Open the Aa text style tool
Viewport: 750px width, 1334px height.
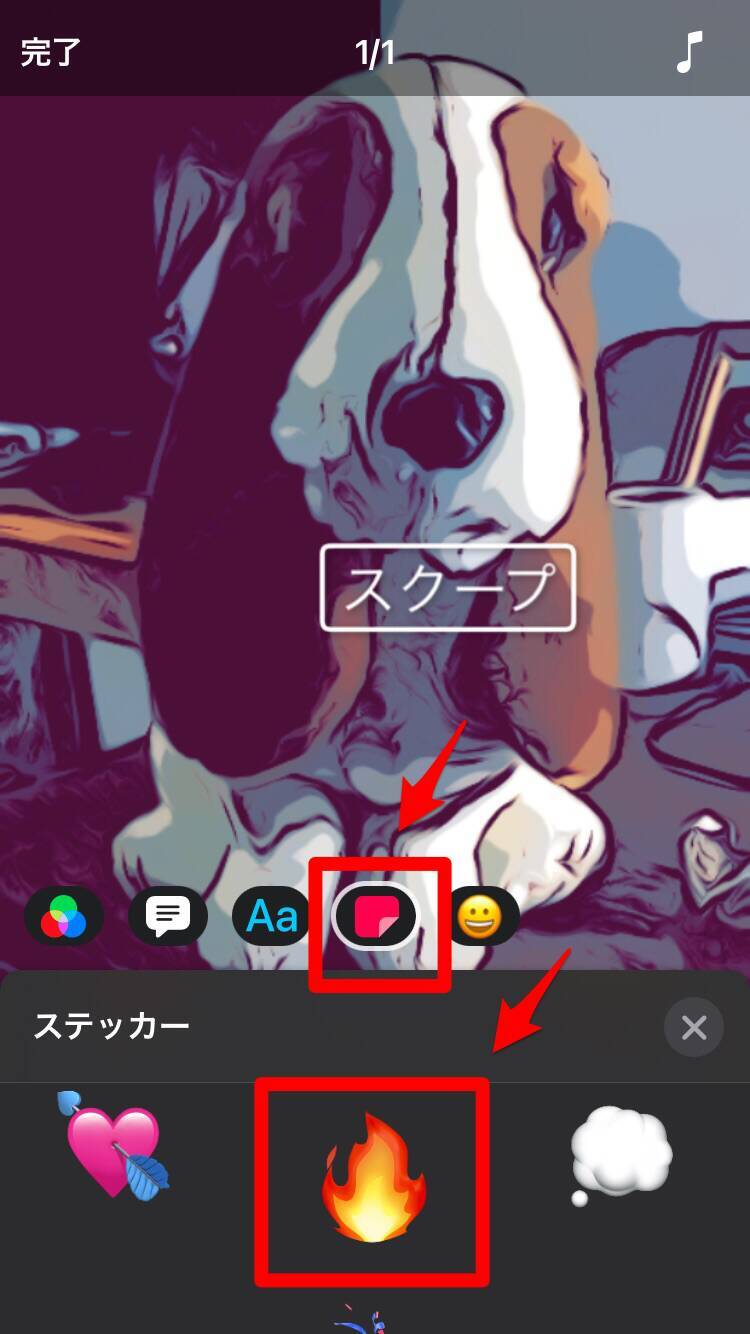(272, 916)
